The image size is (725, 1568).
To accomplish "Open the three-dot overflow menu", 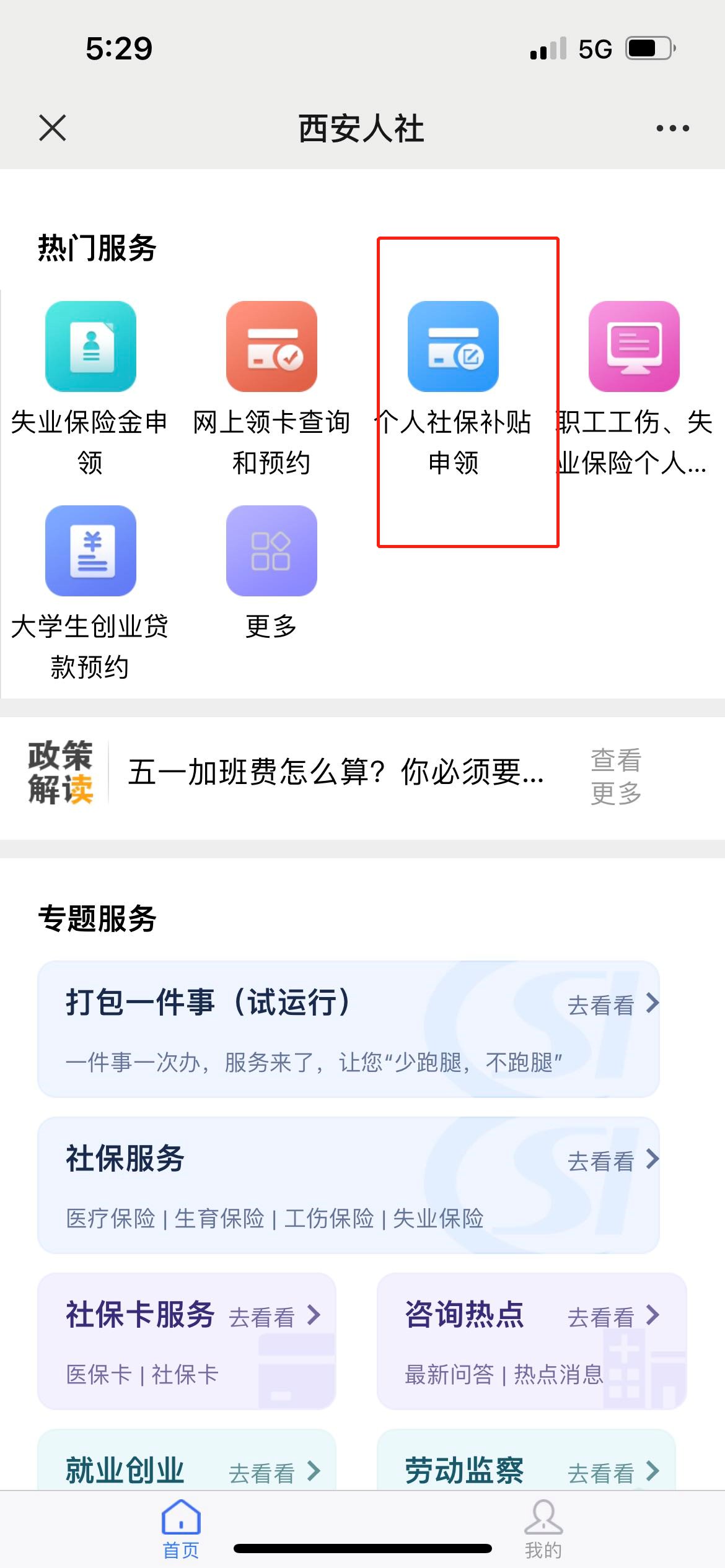I will tap(672, 128).
